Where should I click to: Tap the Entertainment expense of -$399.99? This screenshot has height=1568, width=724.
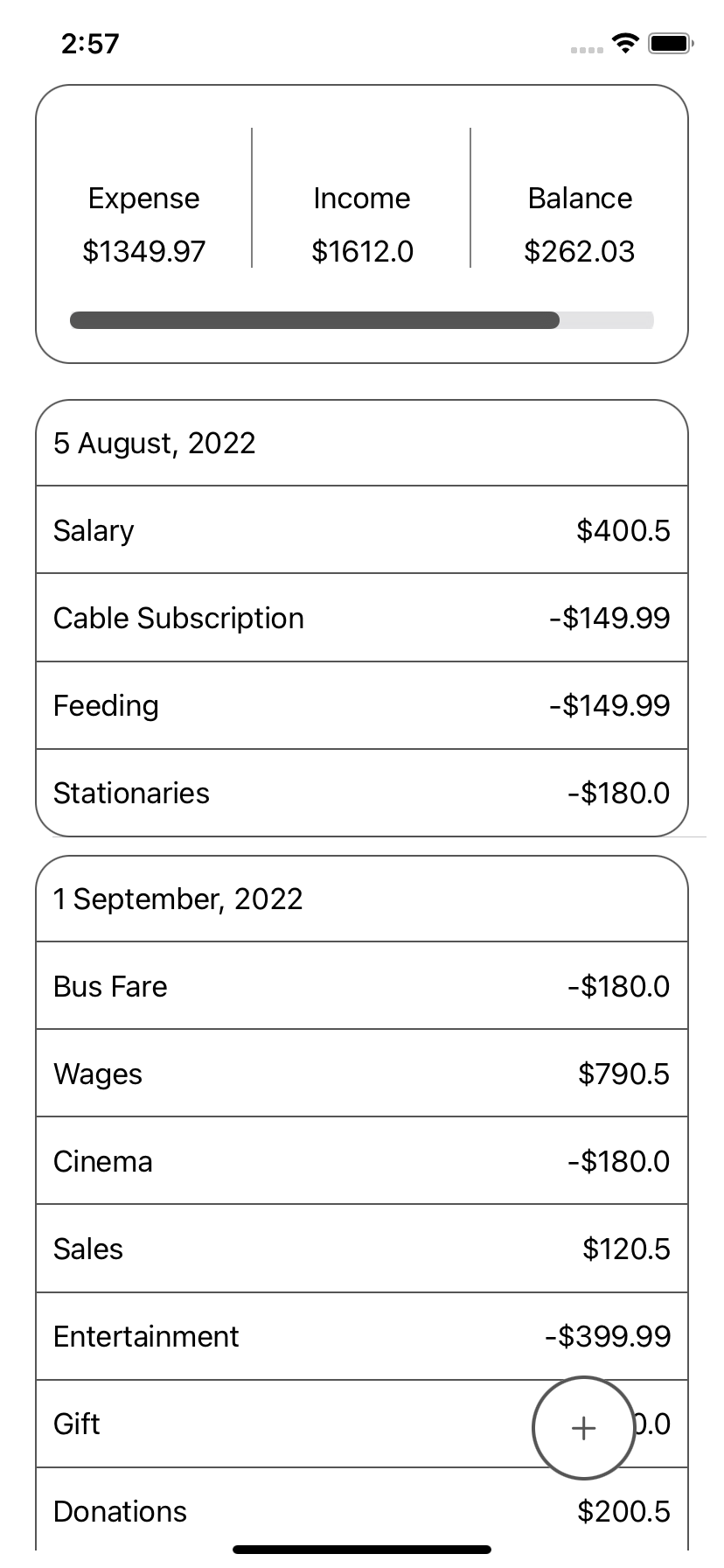pos(361,1335)
